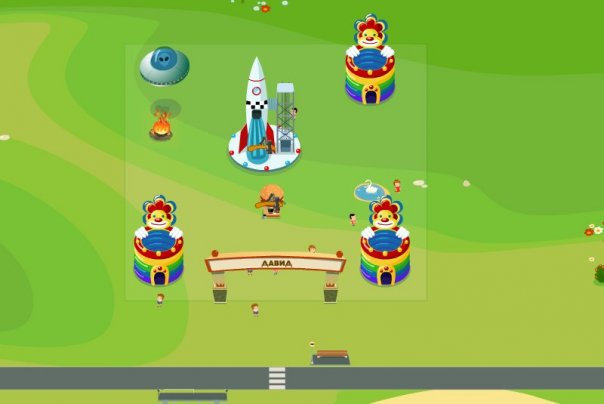The width and height of the screenshot is (604, 404).
Task: Select the clown bouncy castle beside the fountain
Action: click(x=386, y=243)
